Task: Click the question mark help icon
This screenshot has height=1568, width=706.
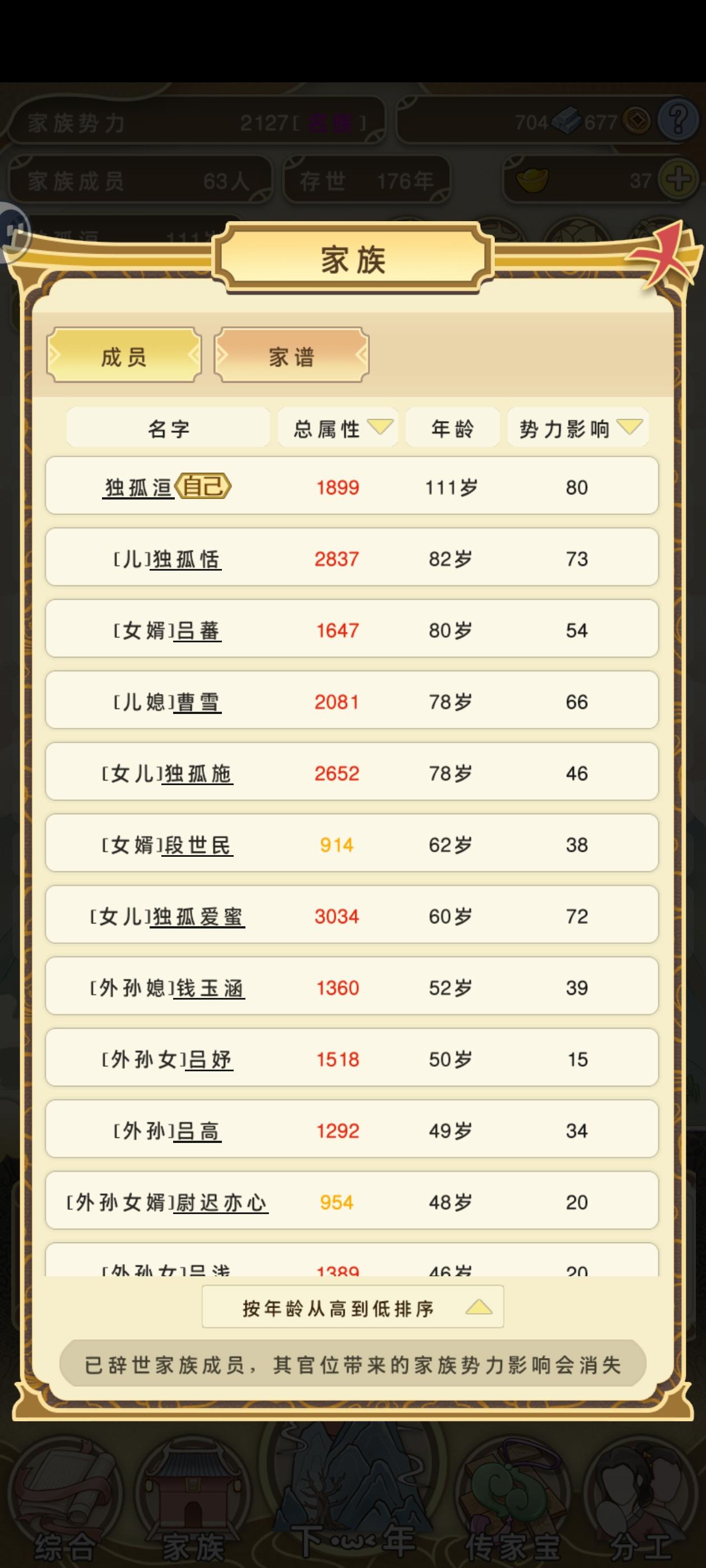Action: click(x=679, y=120)
